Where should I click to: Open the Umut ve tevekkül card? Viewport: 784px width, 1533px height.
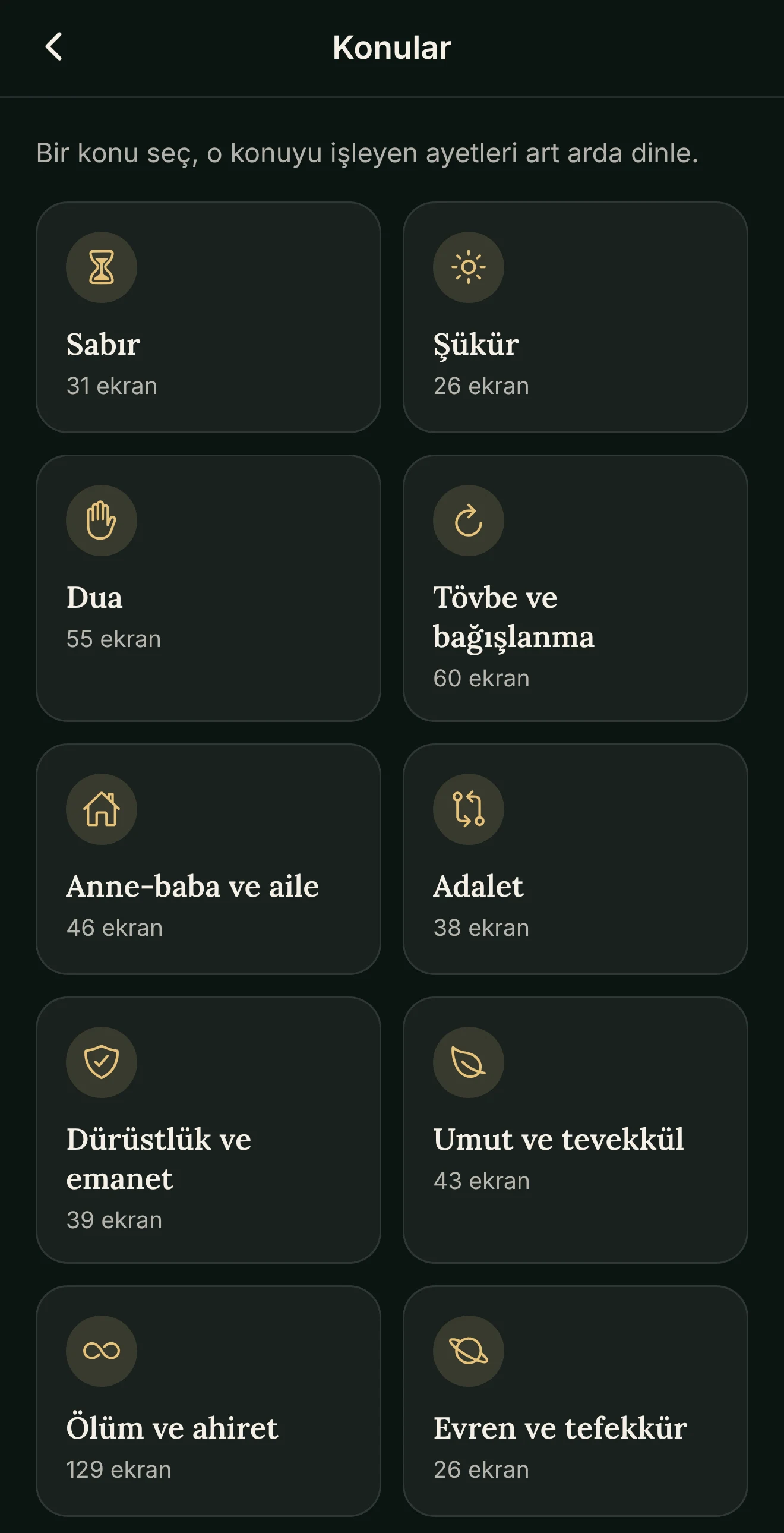point(575,1130)
